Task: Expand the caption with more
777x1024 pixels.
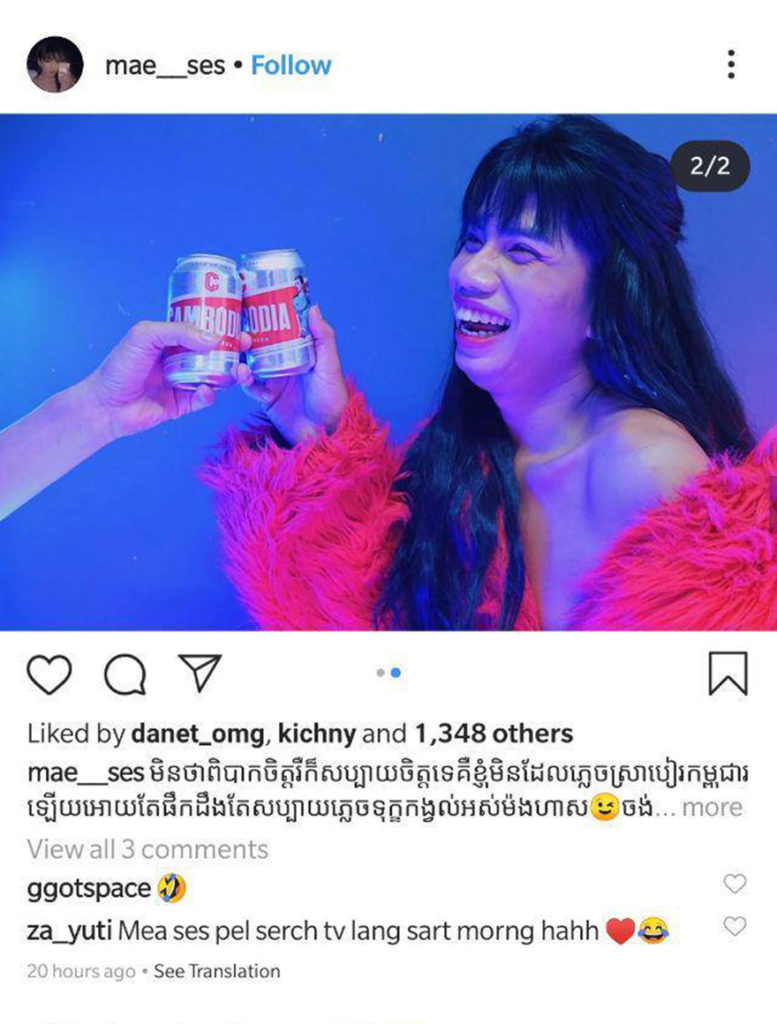Action: (x=711, y=807)
